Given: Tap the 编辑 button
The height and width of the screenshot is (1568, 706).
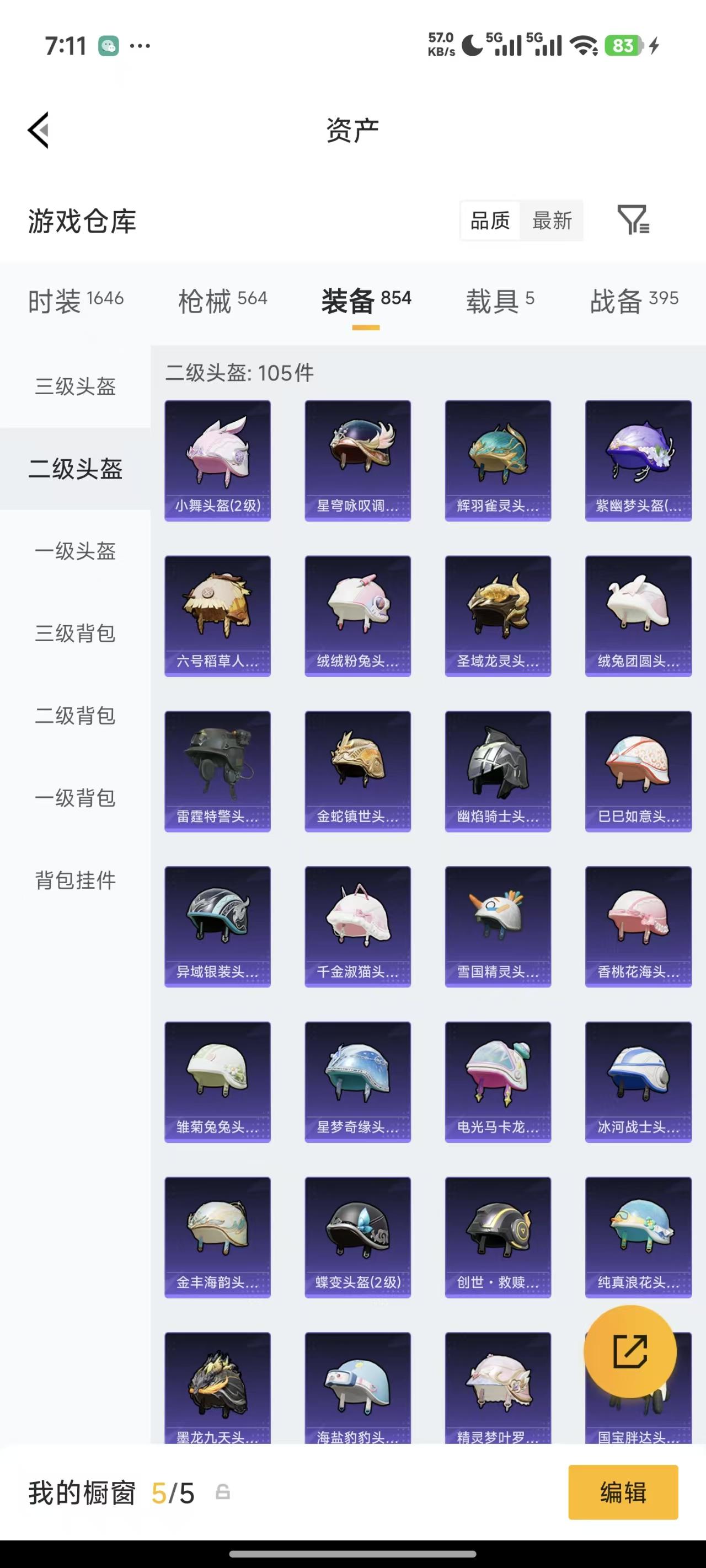Looking at the screenshot, I should pyautogui.click(x=623, y=1492).
